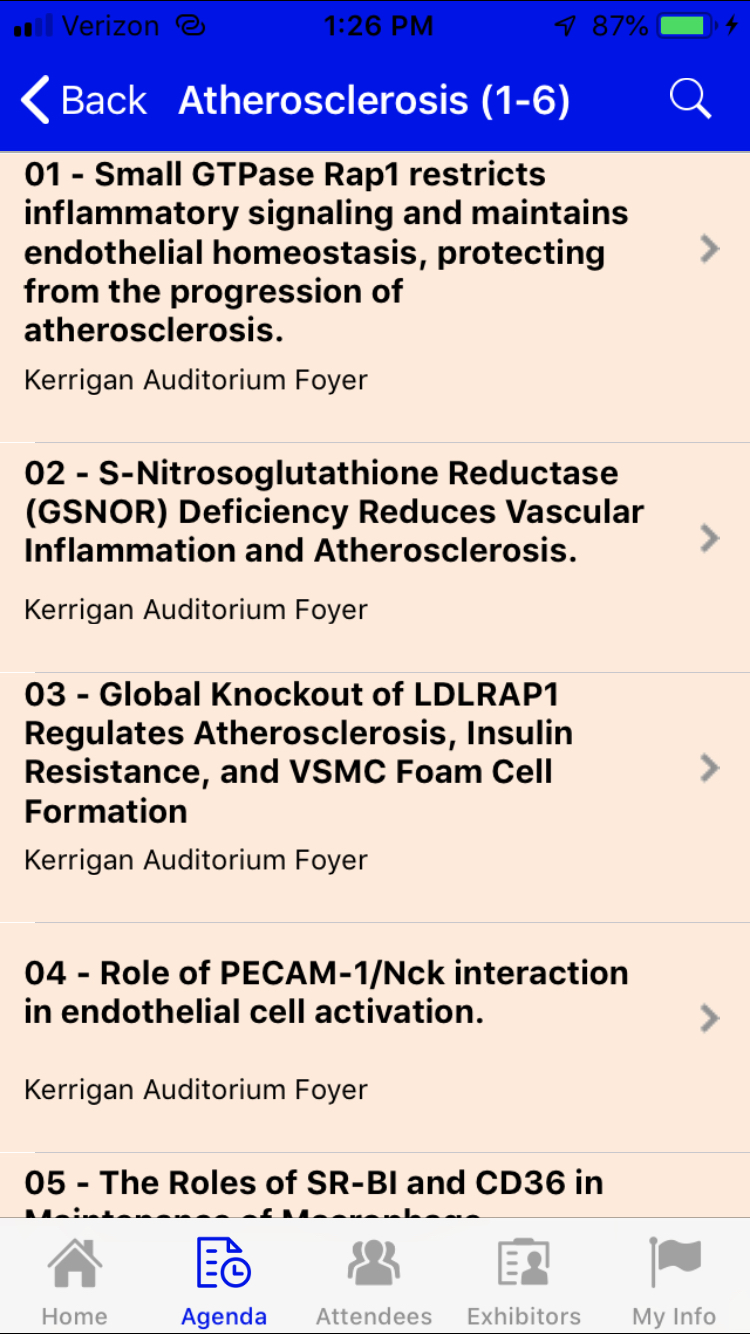Image resolution: width=750 pixels, height=1334 pixels.
Task: Open poster 03 on LDLRAP1 Global Knockout
Action: click(x=375, y=798)
